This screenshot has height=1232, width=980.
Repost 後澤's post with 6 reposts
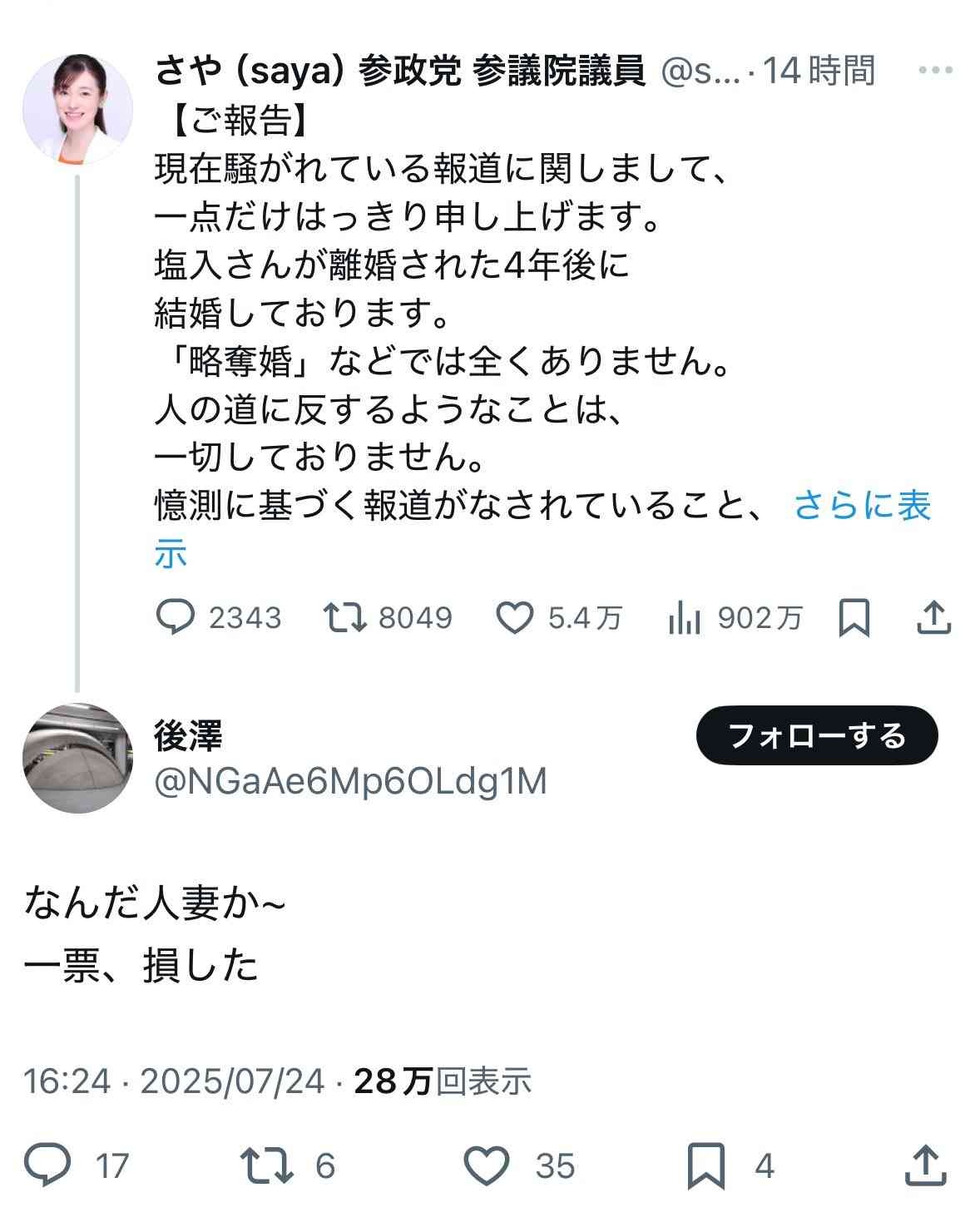tap(266, 1165)
